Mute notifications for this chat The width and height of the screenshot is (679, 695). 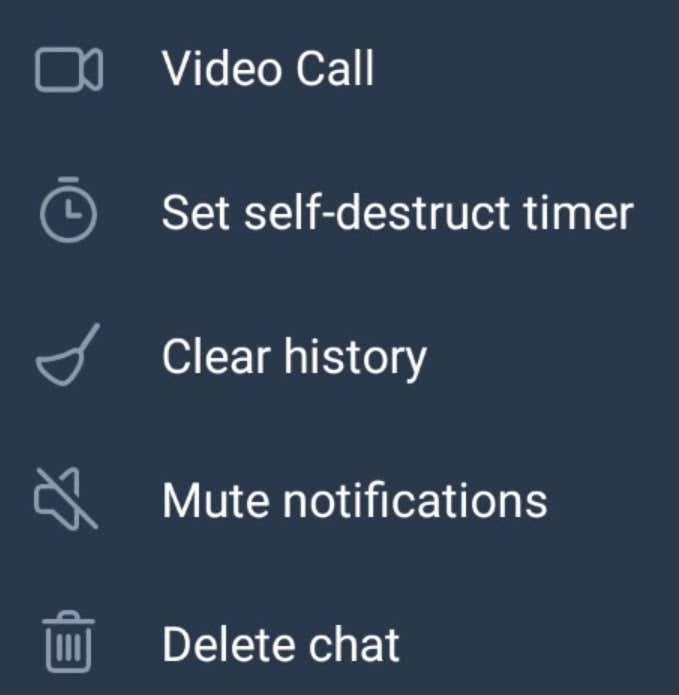[x=354, y=499]
